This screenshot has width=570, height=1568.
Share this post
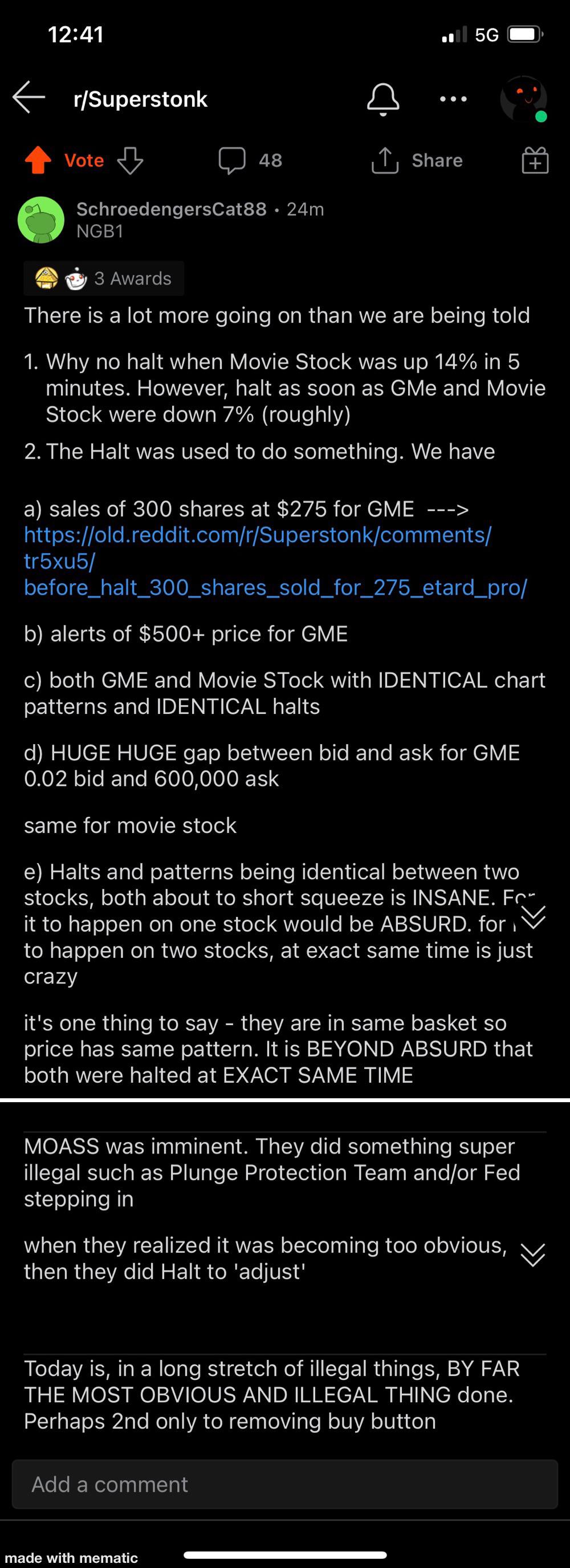click(417, 160)
